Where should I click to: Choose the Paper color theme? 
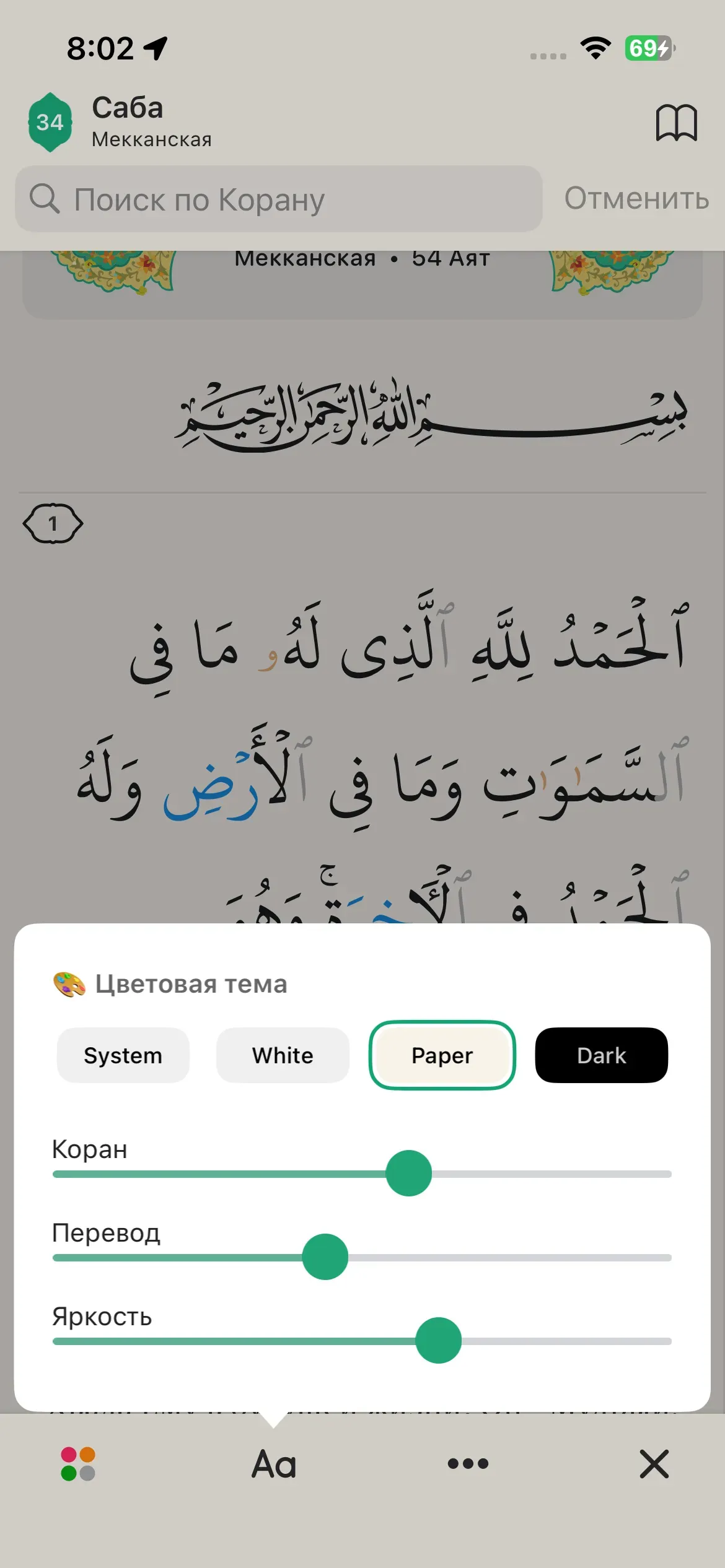442,1055
